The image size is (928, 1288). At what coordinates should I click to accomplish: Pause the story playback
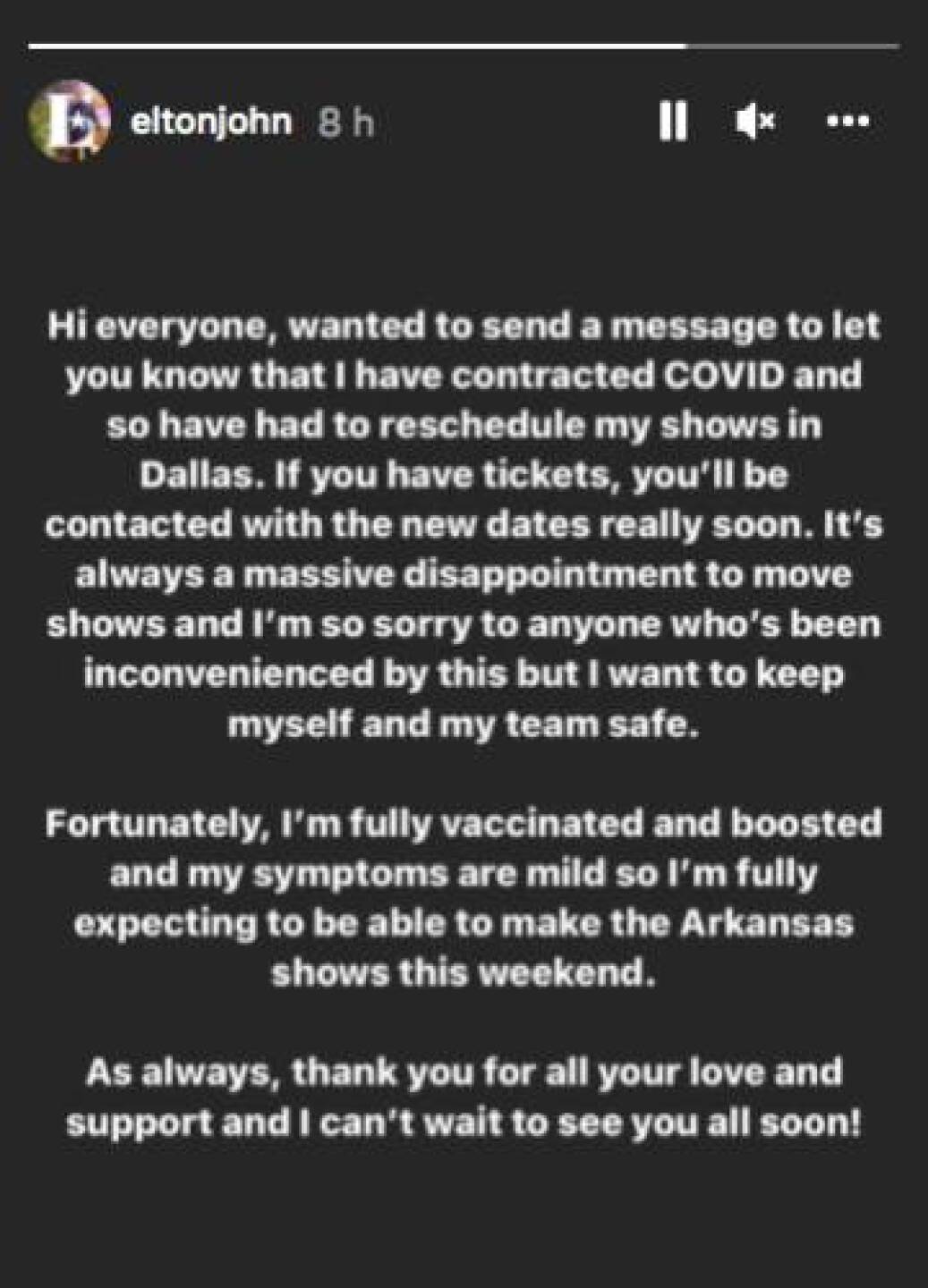(673, 121)
